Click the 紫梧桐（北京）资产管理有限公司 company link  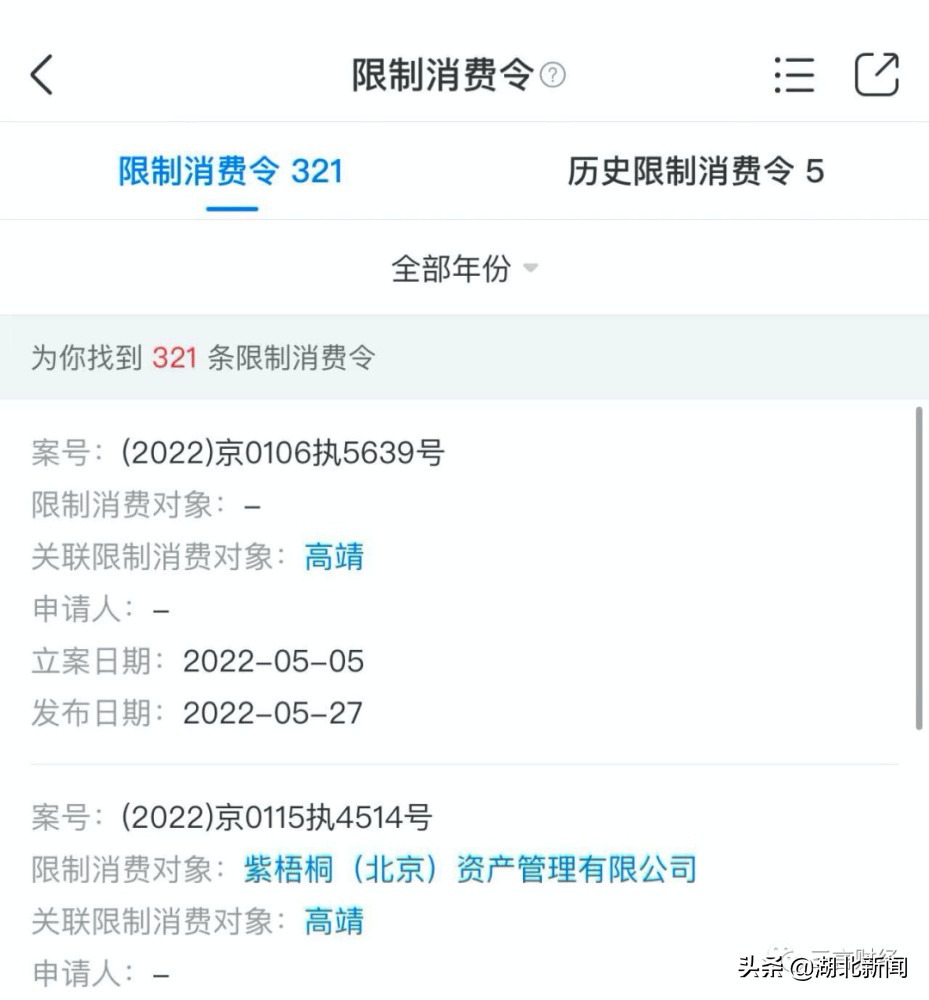[x=470, y=869]
